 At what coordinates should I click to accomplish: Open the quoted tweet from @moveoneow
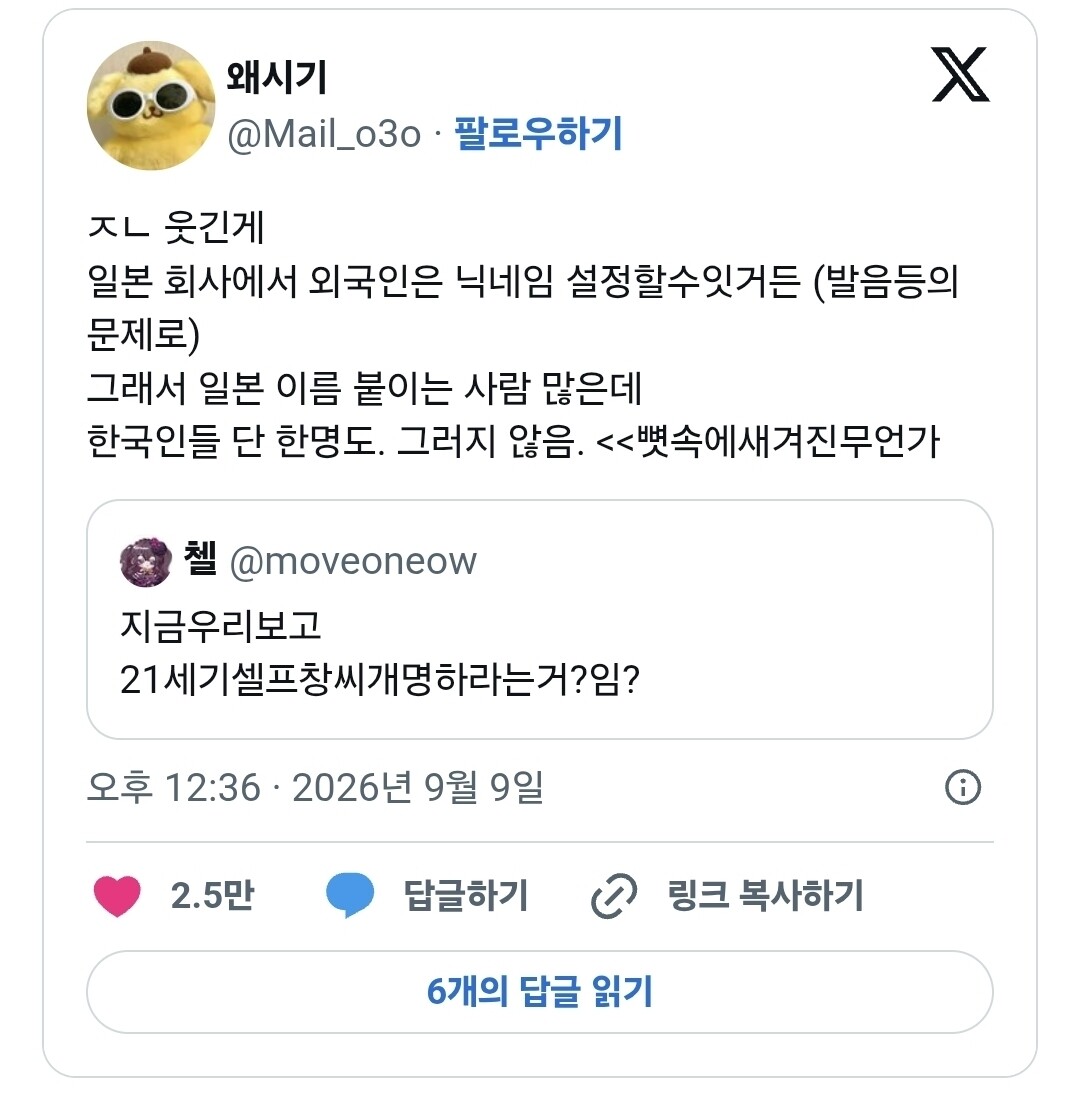[x=540, y=619]
